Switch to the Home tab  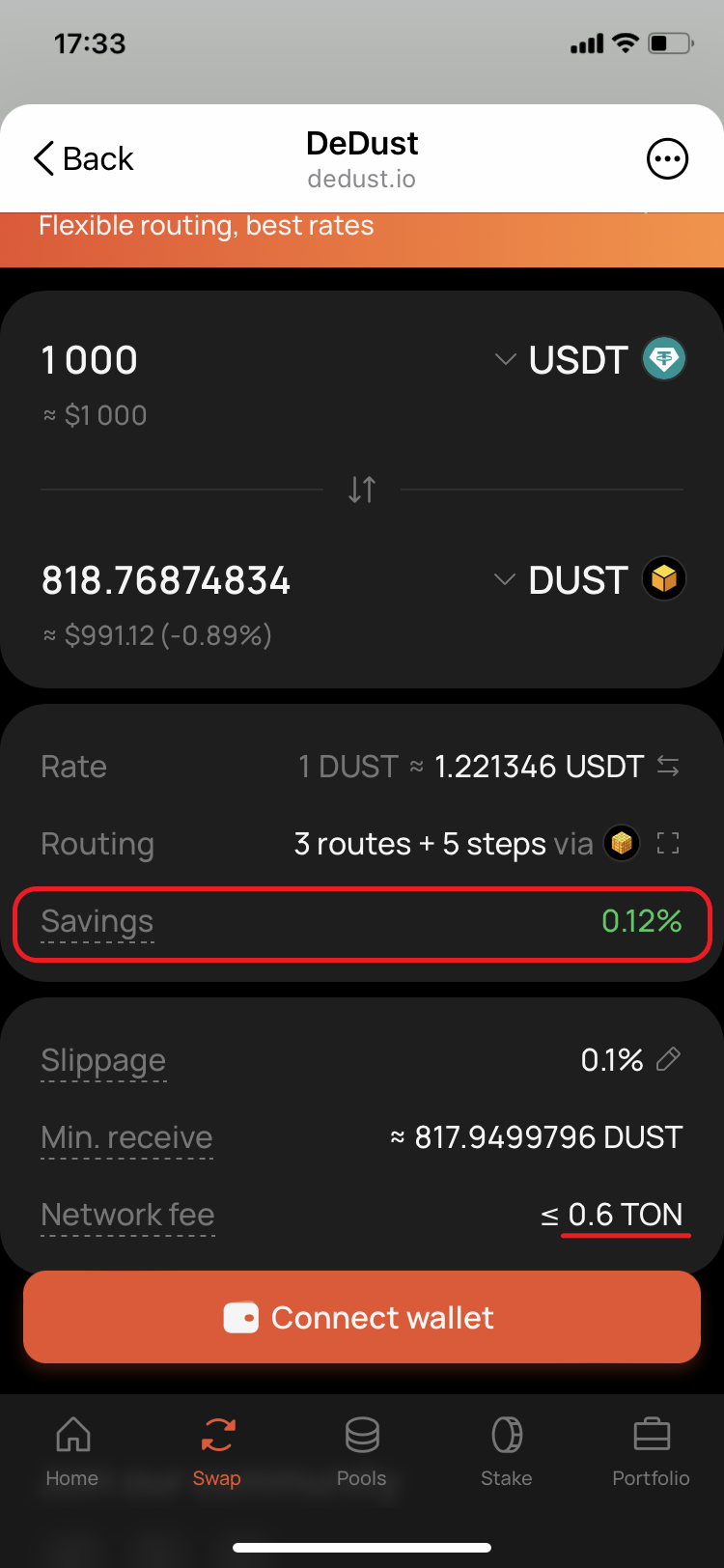(x=72, y=1450)
